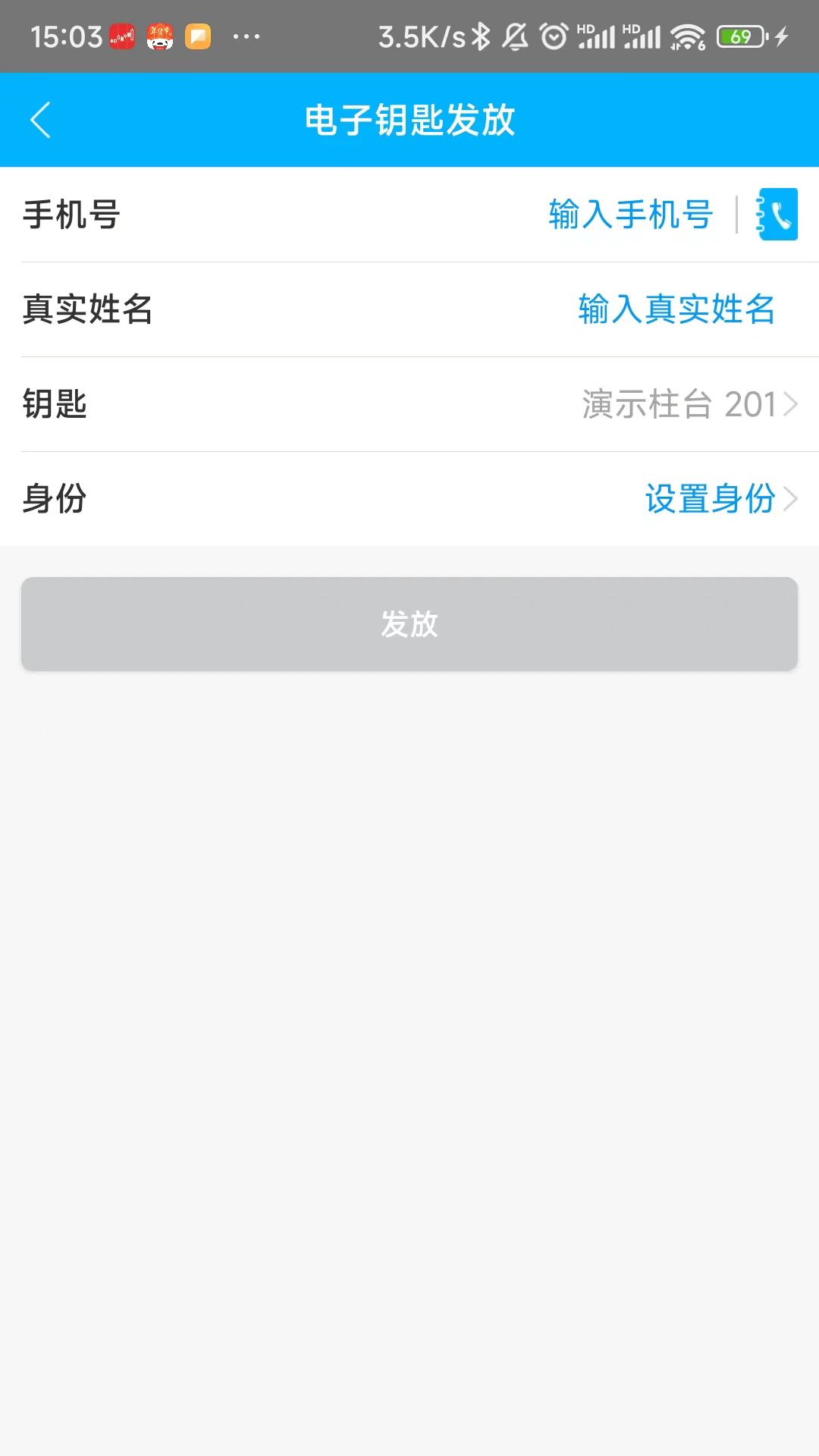Open the 设置身份 identity selector

point(713,500)
